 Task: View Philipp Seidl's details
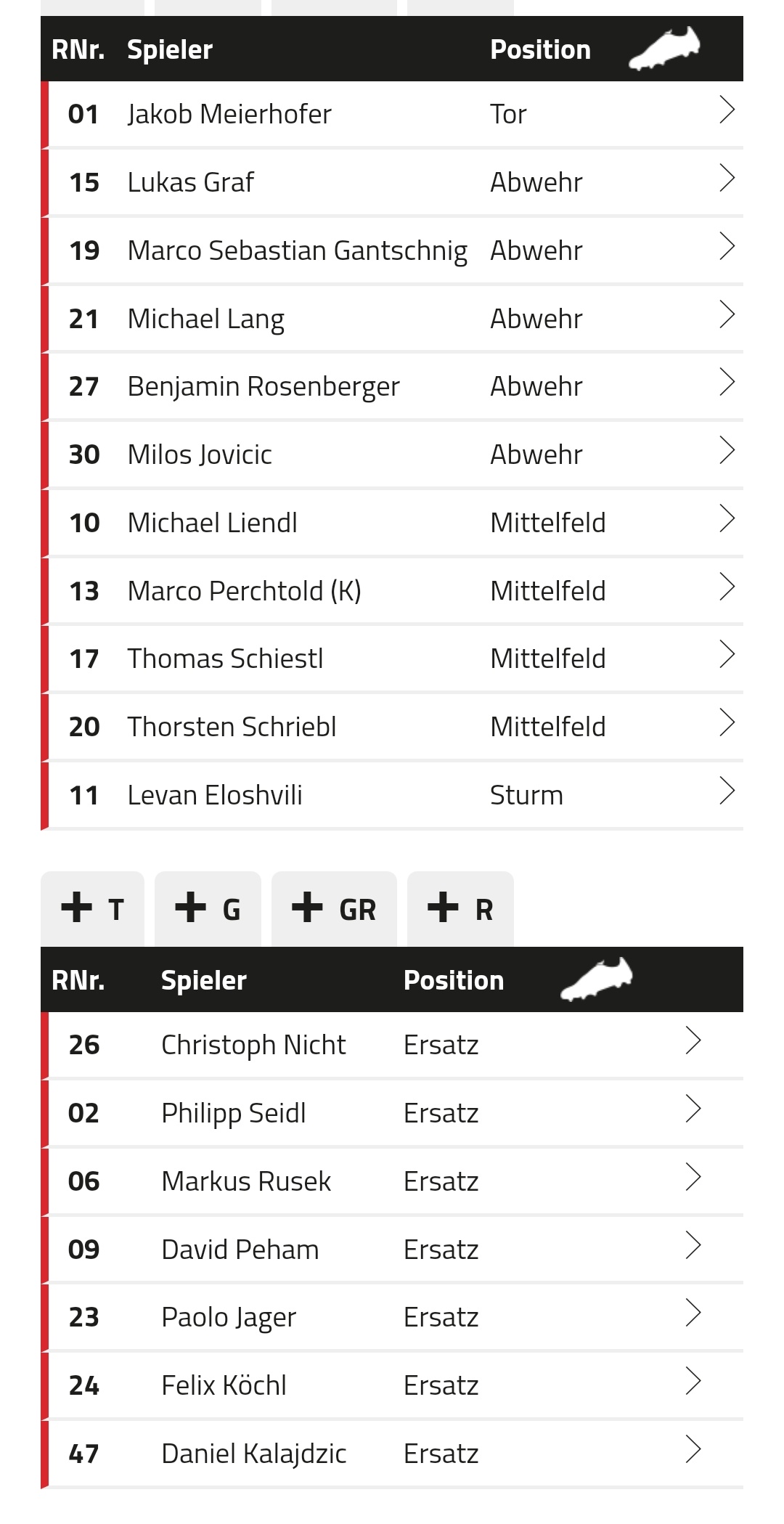392,1113
